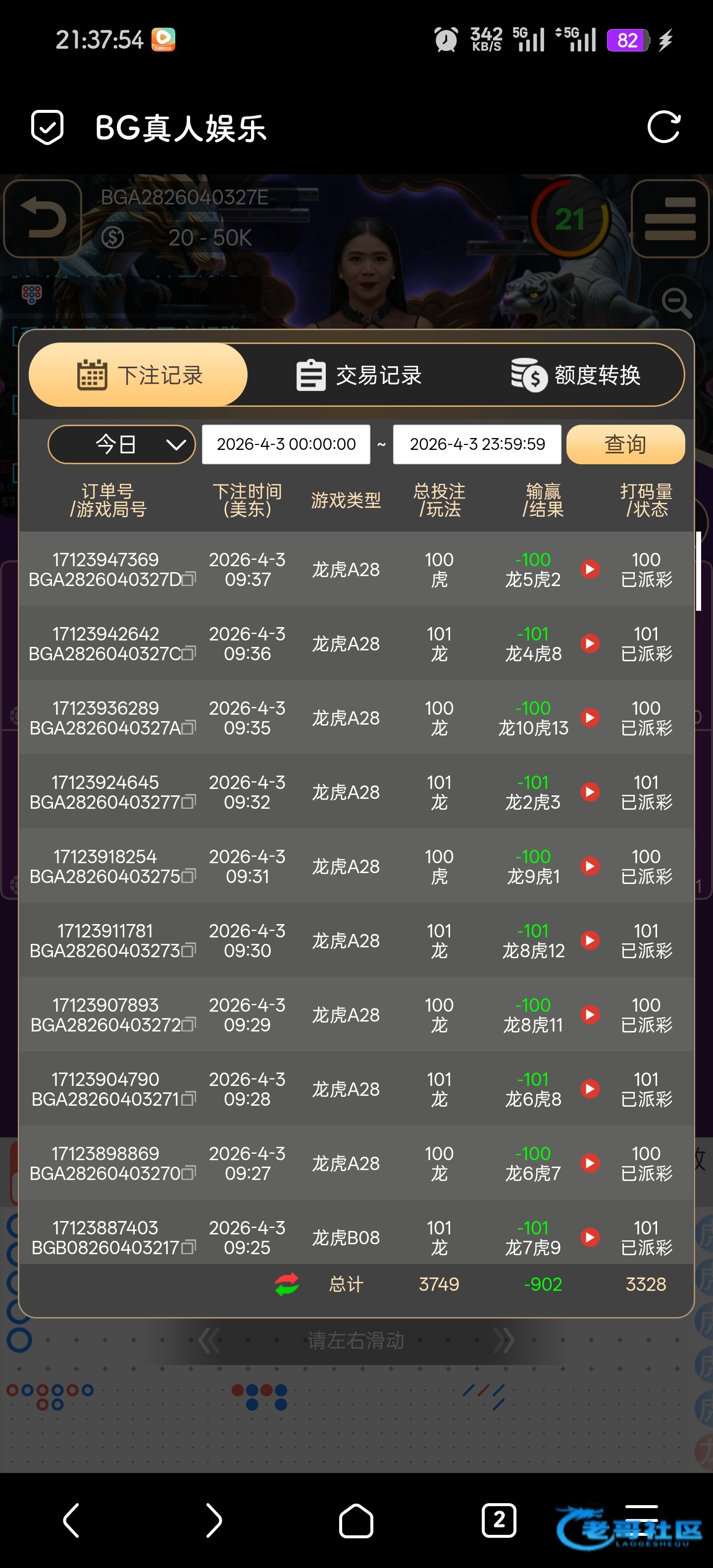Reload the page with the refresh icon
713x1568 pixels.
click(663, 127)
